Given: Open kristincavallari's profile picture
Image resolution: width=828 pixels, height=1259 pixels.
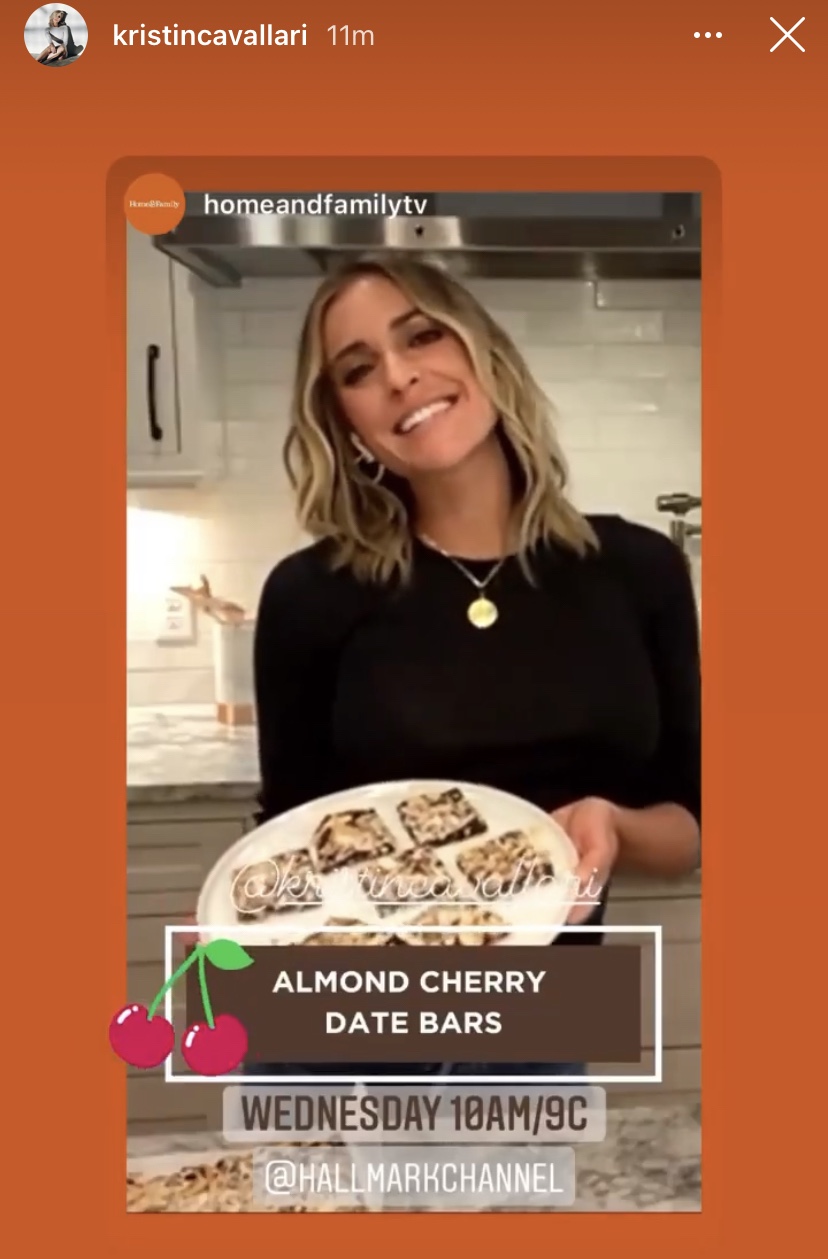Looking at the screenshot, I should coord(56,35).
